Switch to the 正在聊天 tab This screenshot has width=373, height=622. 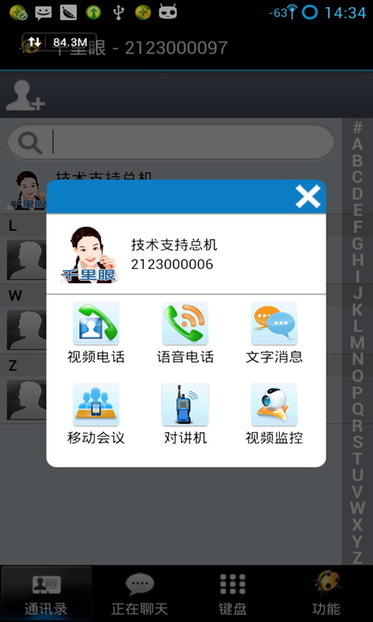140,594
